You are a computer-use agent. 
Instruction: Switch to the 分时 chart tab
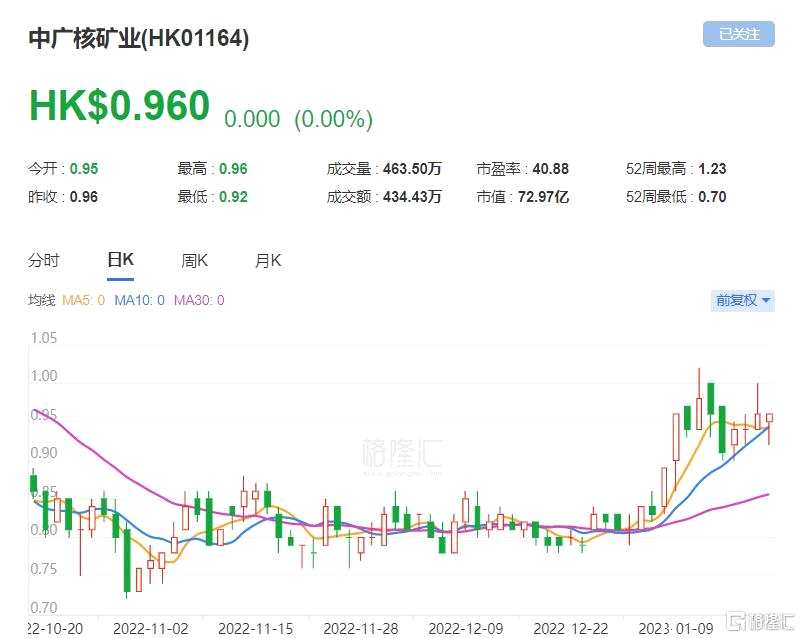pyautogui.click(x=44, y=261)
